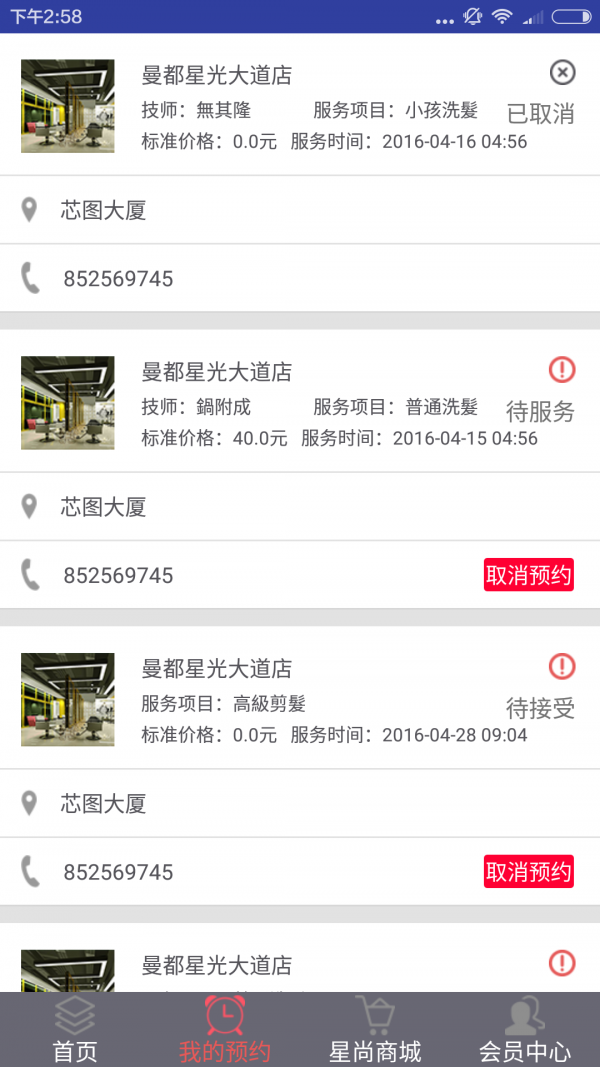Tap 取消预约 for the 普通洗髮 appointment
This screenshot has width=600, height=1067.
[x=528, y=575]
